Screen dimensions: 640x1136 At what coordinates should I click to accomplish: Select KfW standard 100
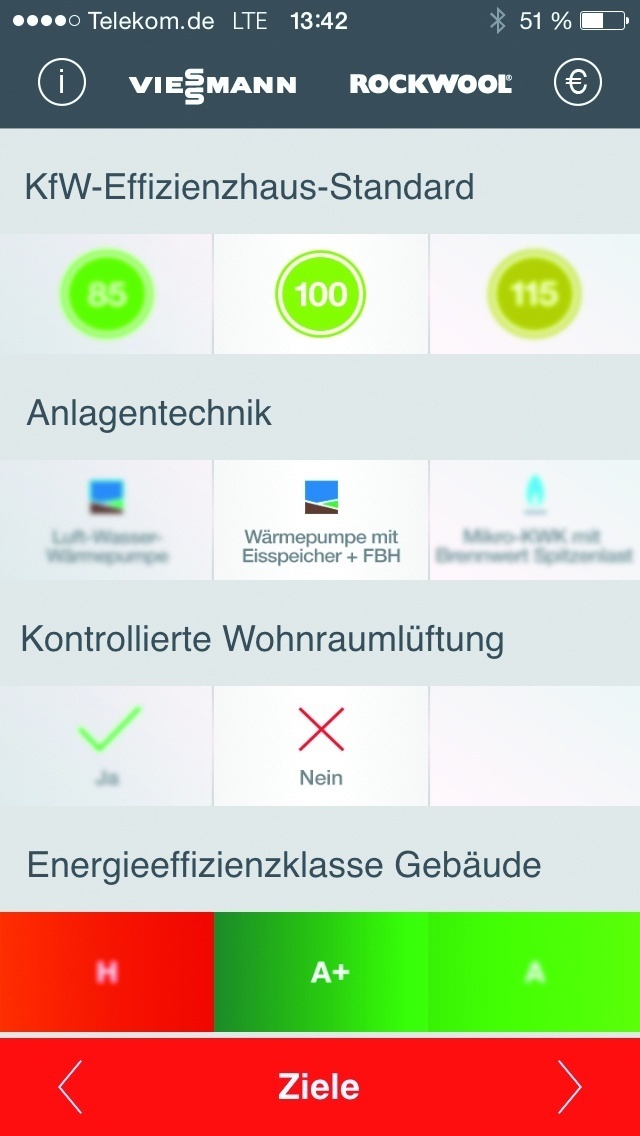click(321, 294)
